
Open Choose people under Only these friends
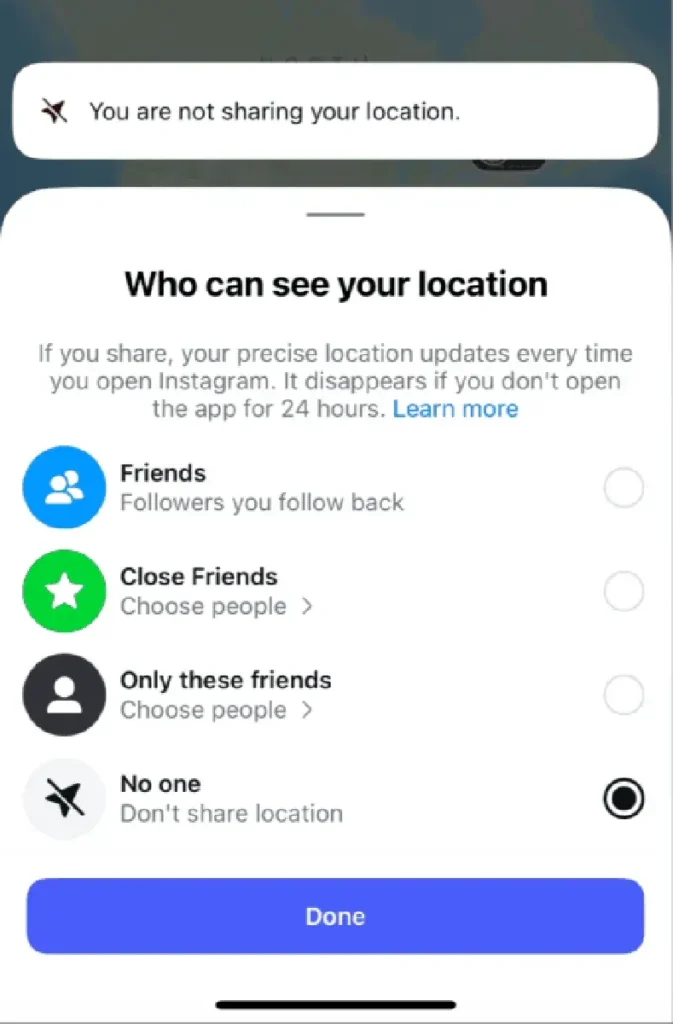tap(216, 710)
